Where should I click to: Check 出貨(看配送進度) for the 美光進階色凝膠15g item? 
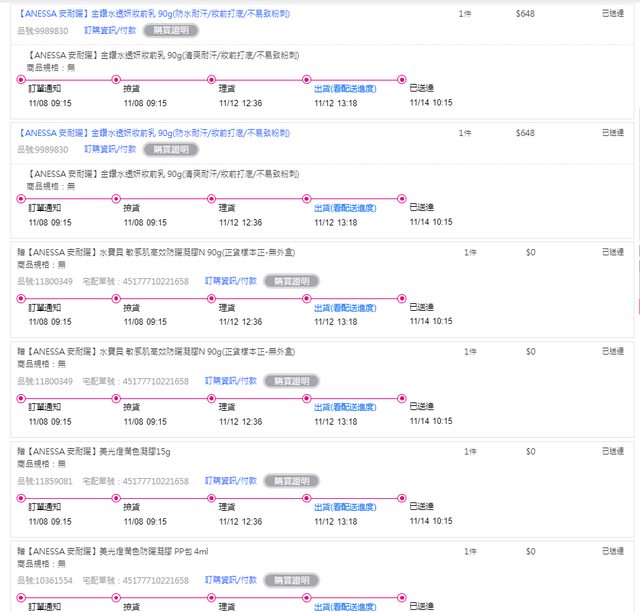[345, 507]
